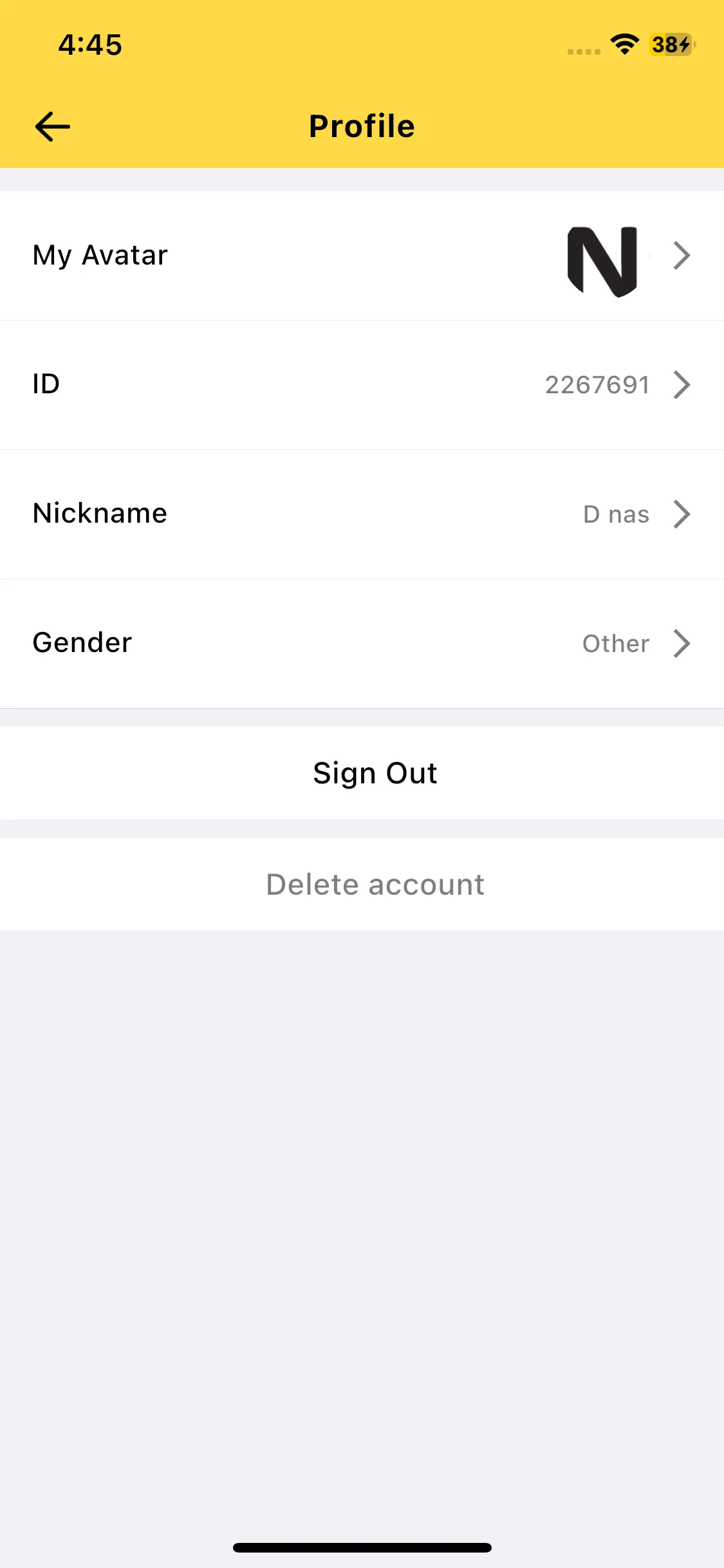Open the My Avatar row
Image resolution: width=724 pixels, height=1568 pixels.
362,256
